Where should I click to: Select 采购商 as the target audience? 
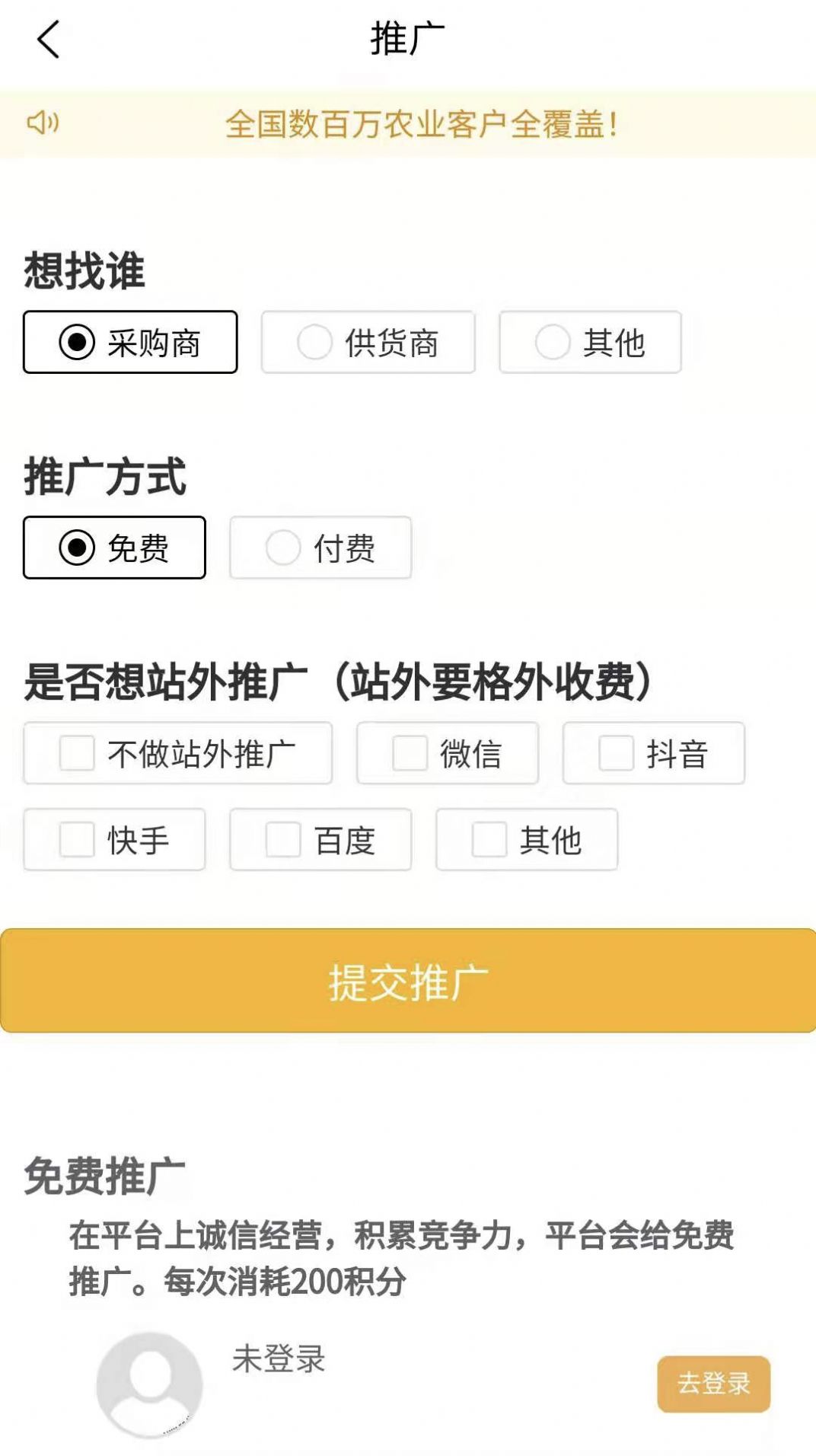[130, 343]
